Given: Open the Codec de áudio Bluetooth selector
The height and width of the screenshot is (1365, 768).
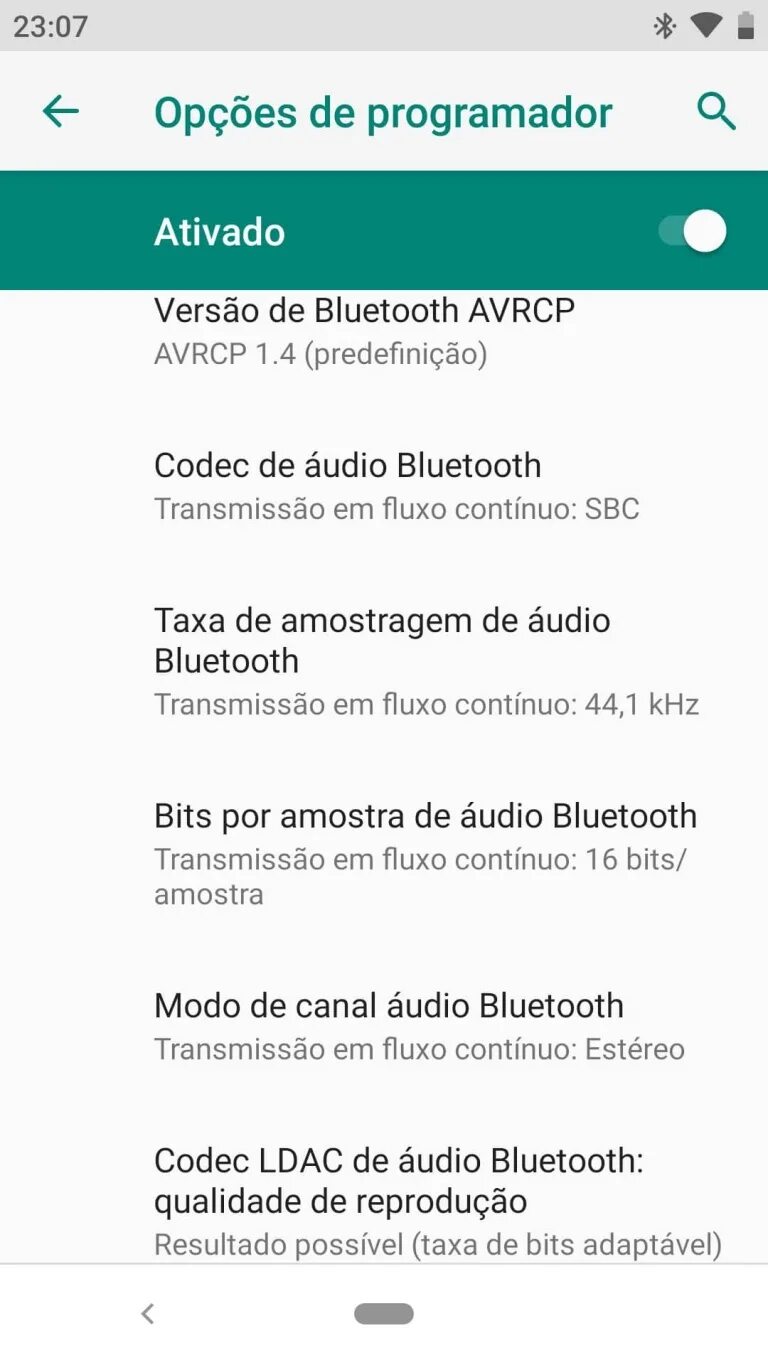Looking at the screenshot, I should coord(384,485).
